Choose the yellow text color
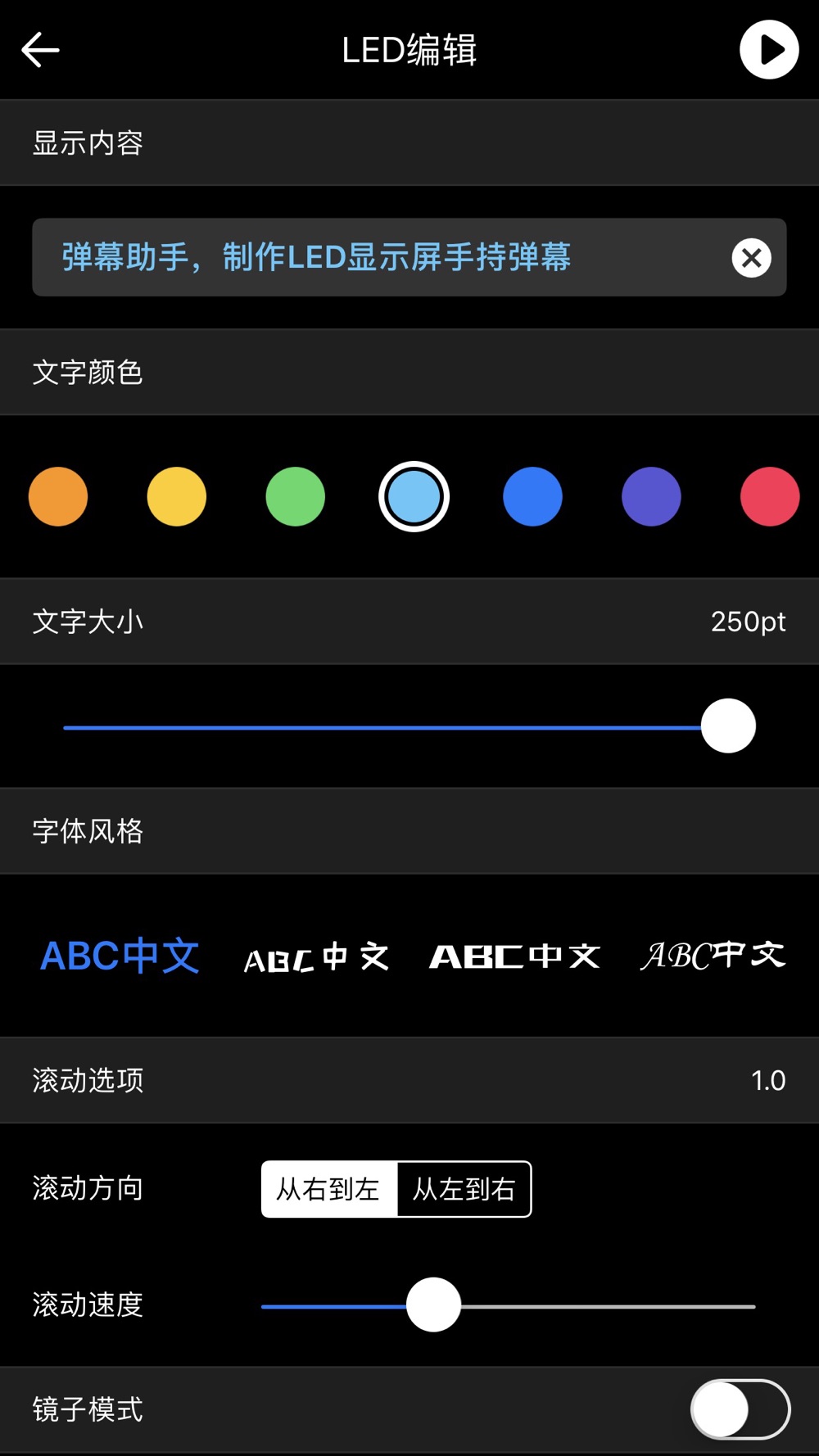The width and height of the screenshot is (819, 1456). point(177,496)
